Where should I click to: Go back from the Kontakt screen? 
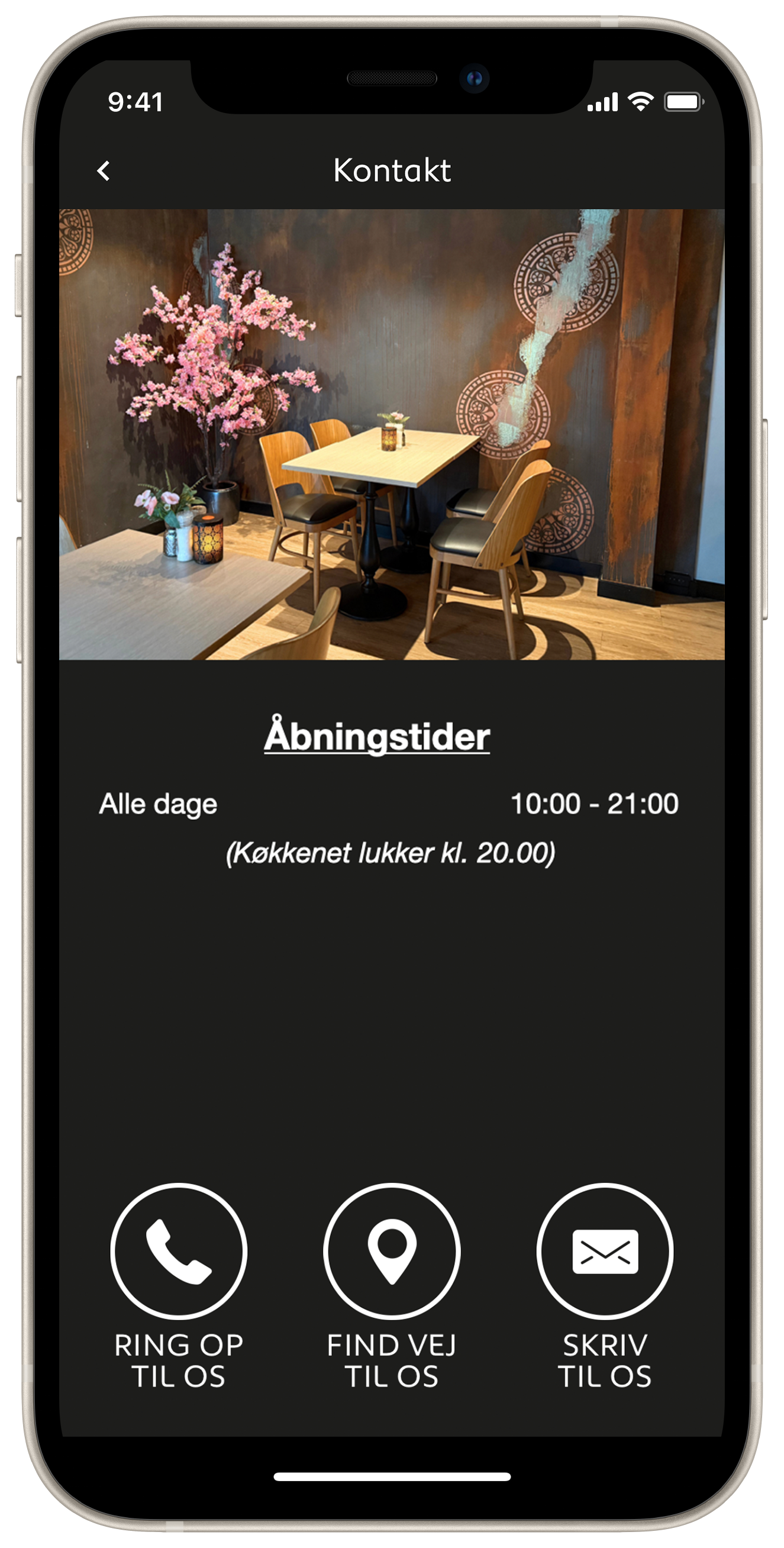104,171
